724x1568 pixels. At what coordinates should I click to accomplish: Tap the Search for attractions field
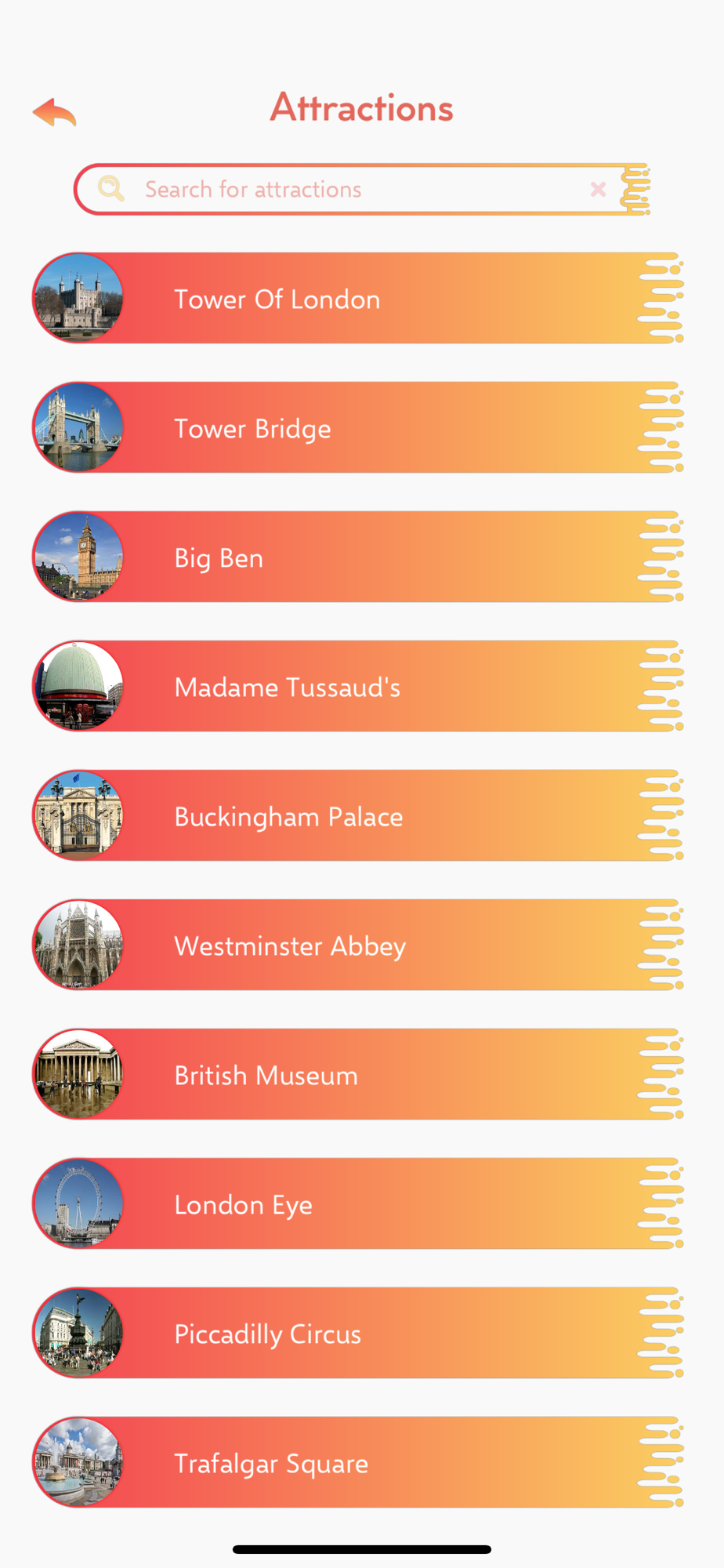[362, 189]
